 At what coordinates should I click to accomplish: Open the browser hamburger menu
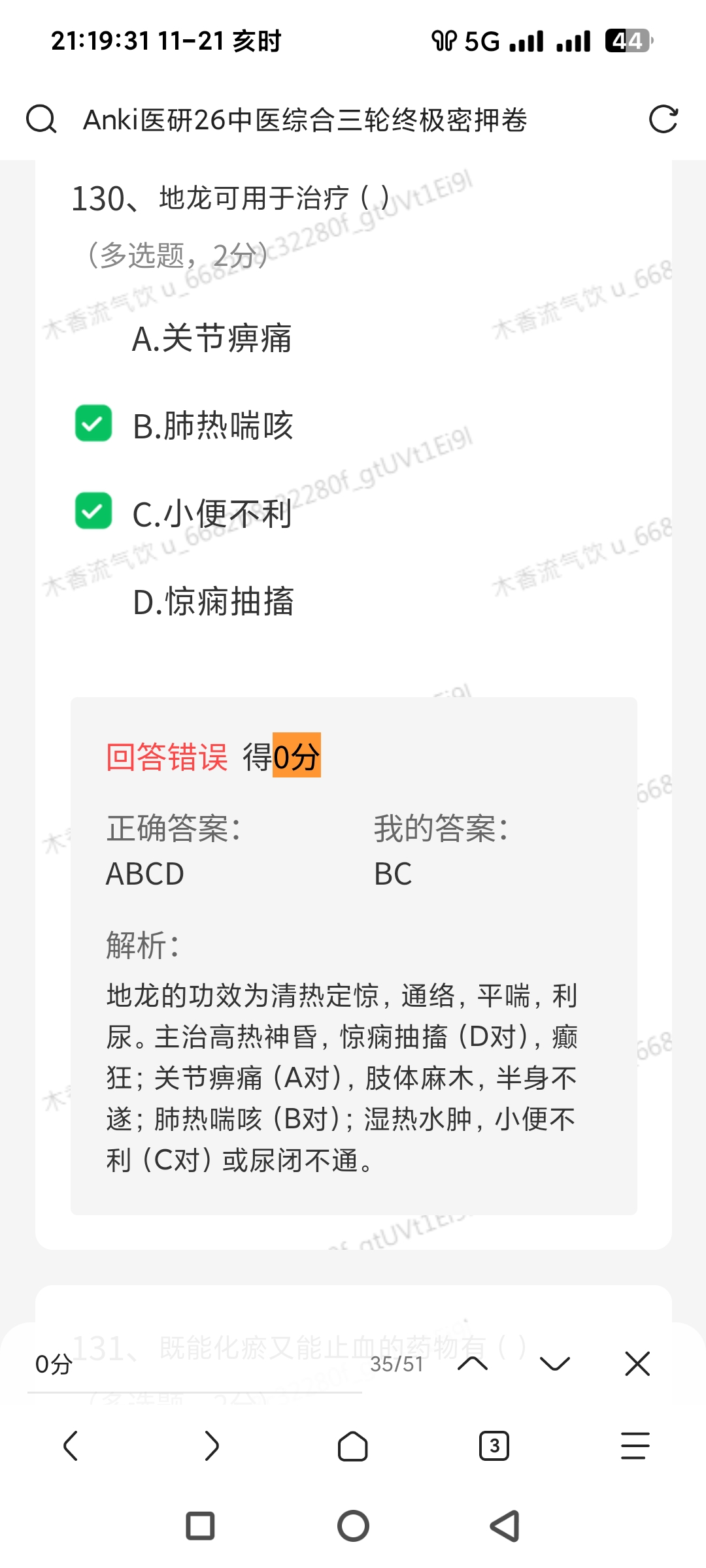tap(635, 1446)
